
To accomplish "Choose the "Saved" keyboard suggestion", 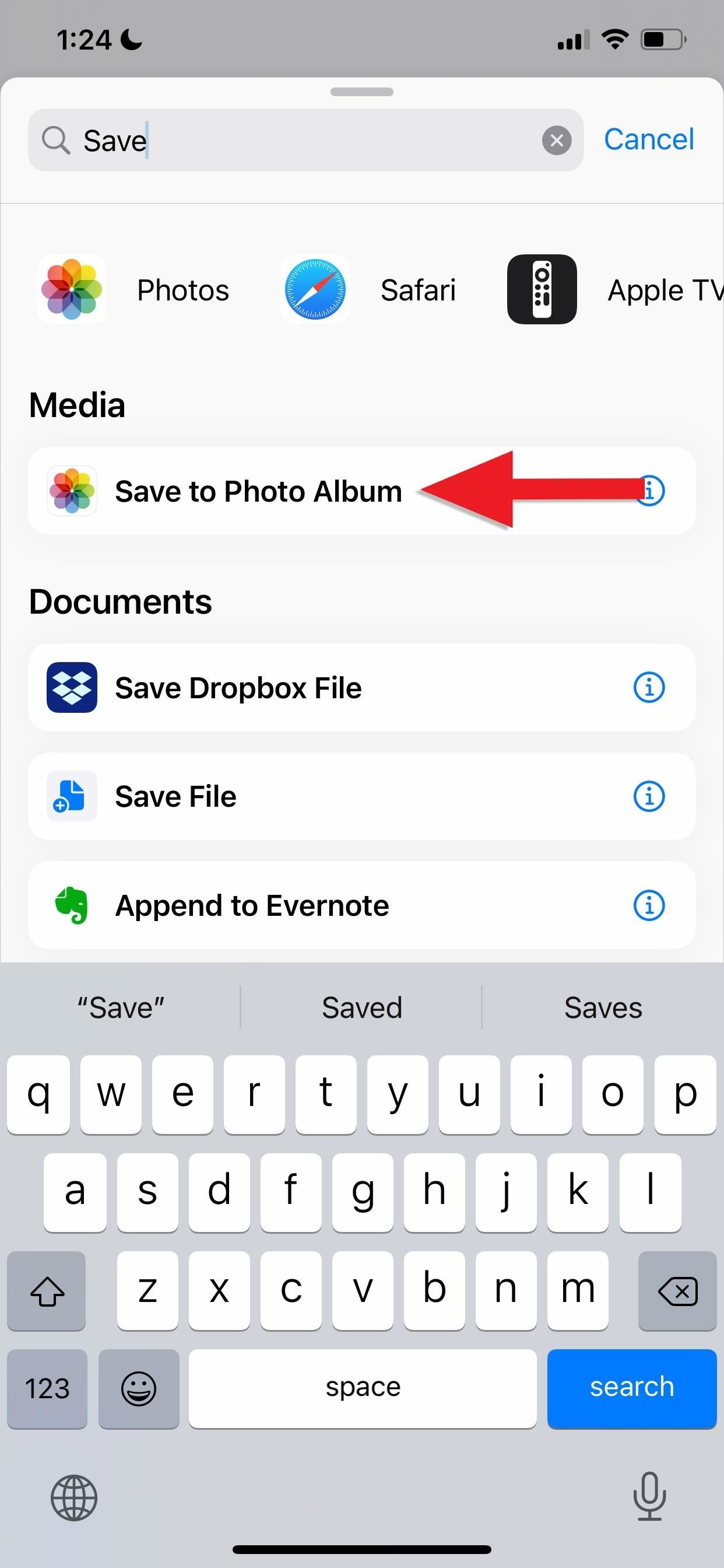I will pyautogui.click(x=361, y=1008).
